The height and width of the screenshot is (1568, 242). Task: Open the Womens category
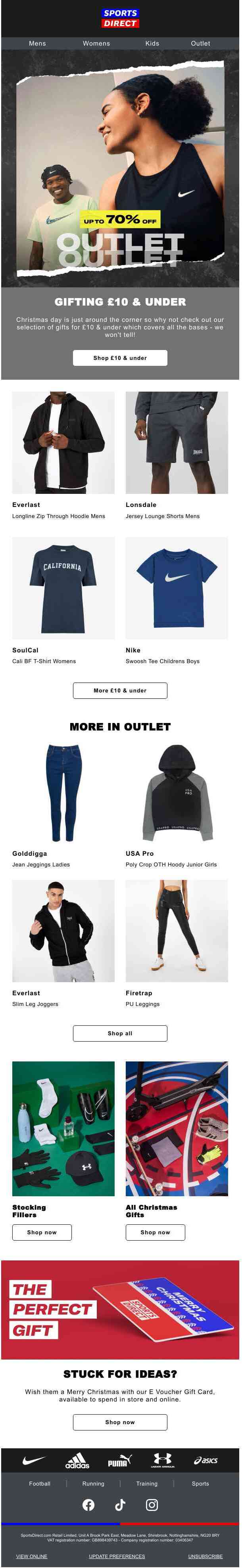coord(96,43)
